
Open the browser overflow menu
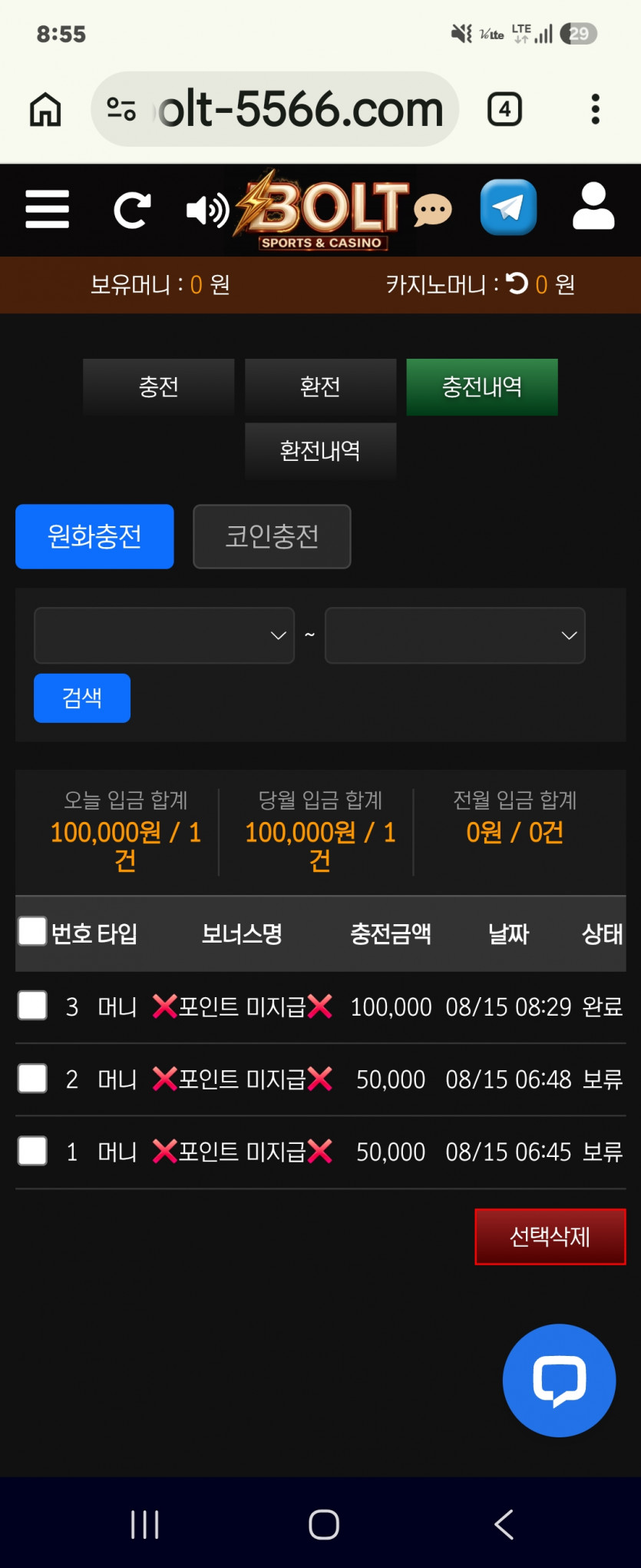point(595,109)
